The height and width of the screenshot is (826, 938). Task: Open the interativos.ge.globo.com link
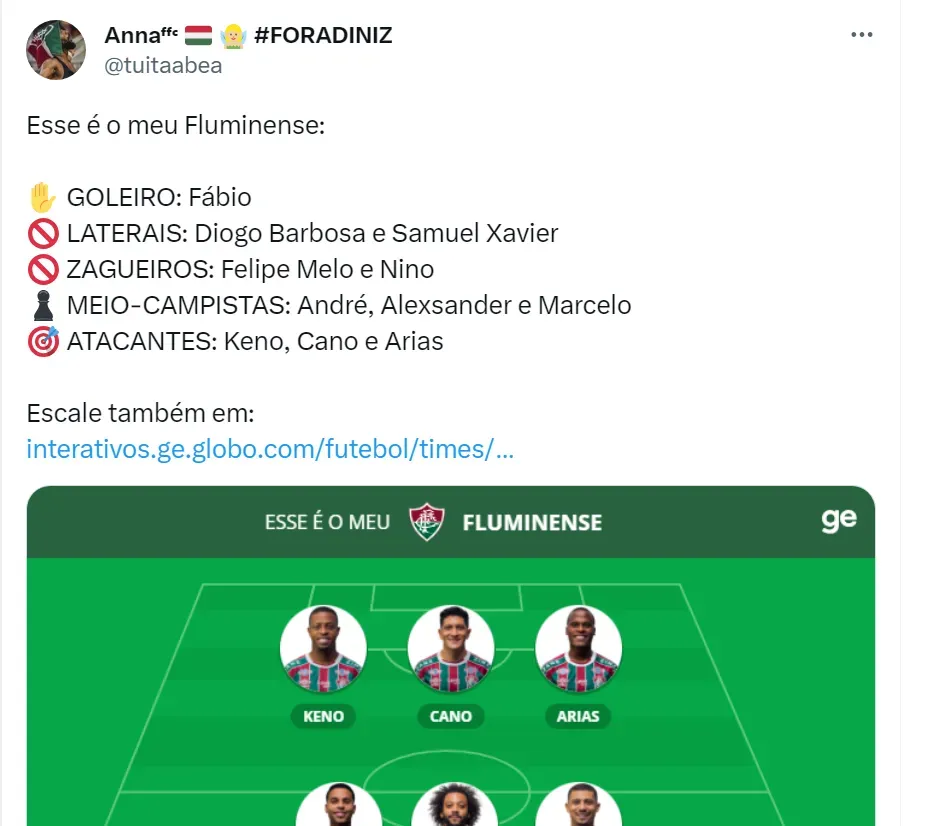tap(270, 449)
